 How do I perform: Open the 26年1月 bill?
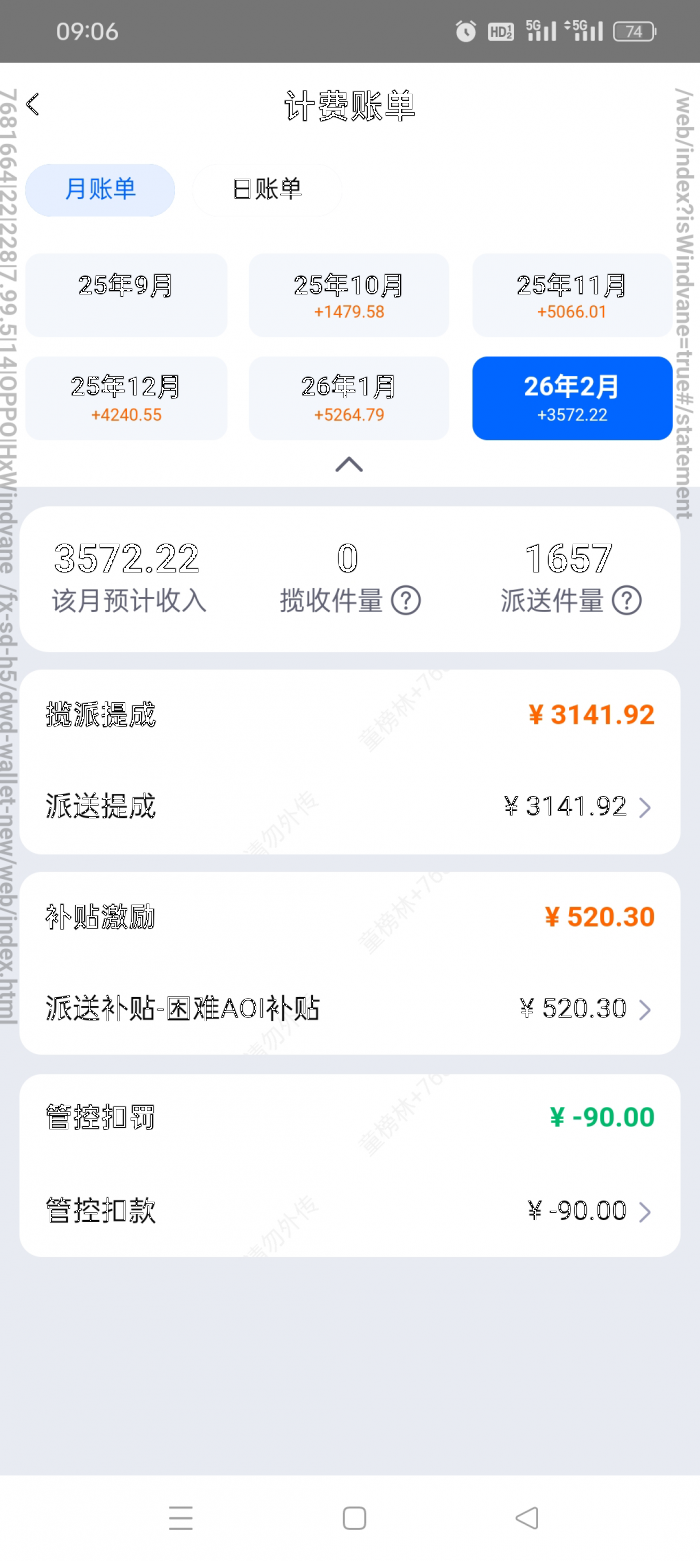[349, 397]
